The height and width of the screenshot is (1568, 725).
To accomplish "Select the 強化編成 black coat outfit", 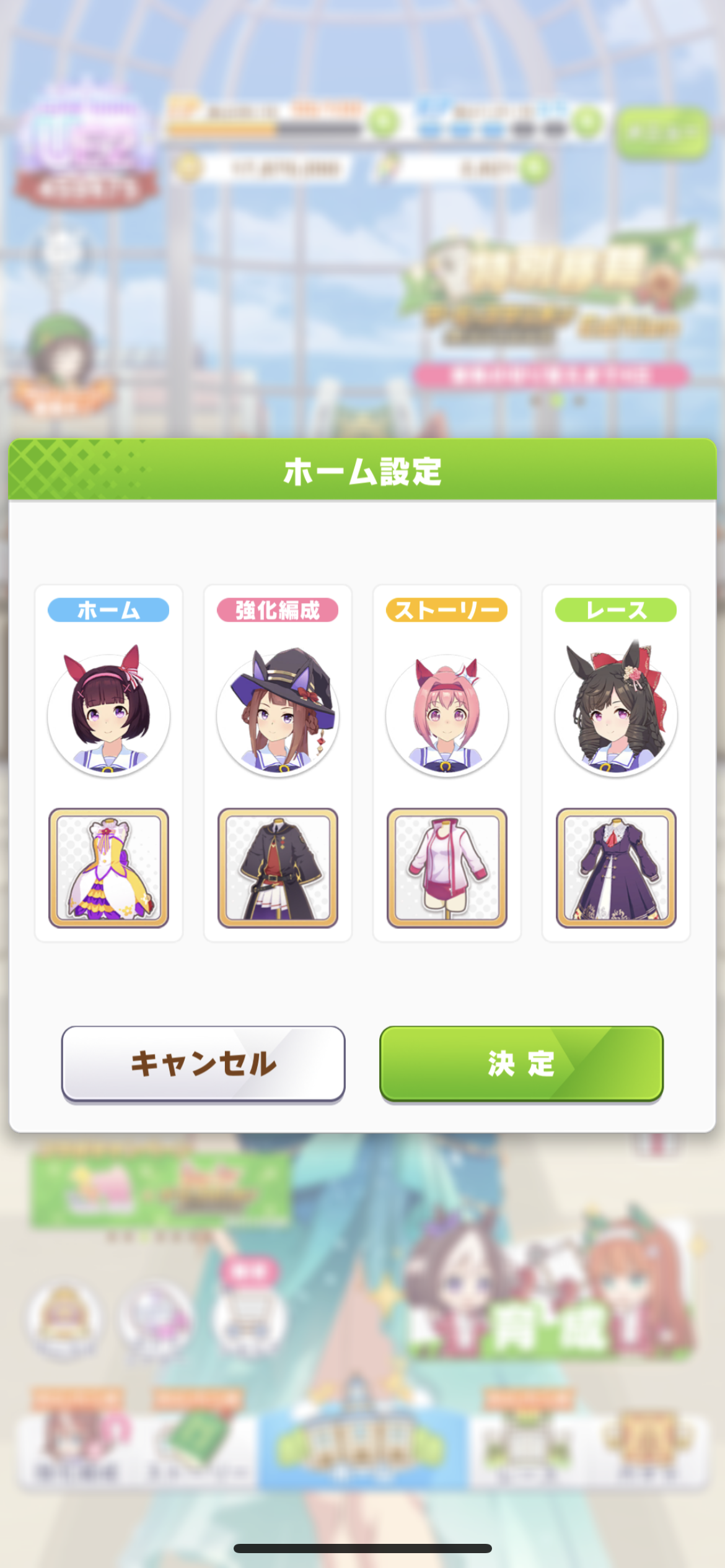I will click(278, 868).
